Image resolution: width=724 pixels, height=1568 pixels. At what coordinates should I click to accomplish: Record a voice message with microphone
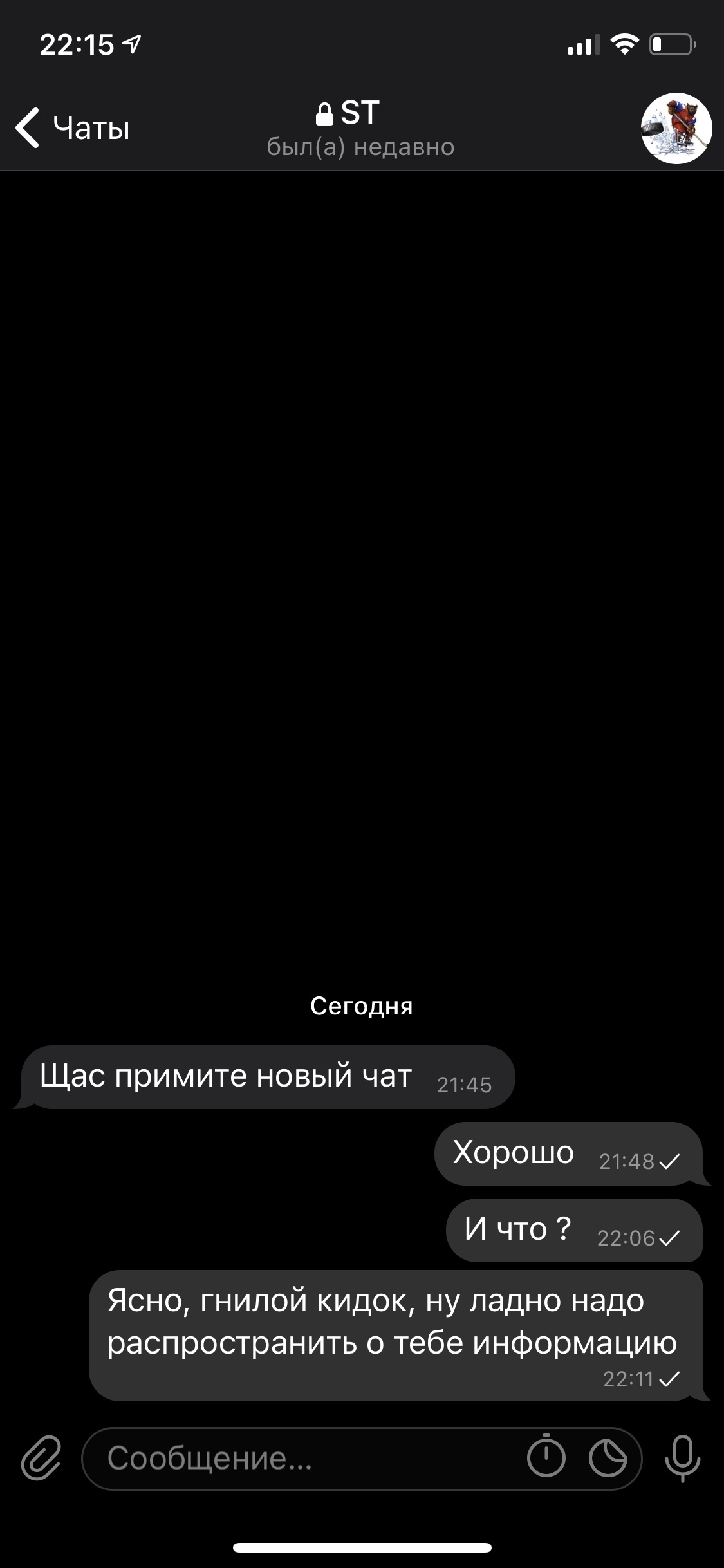pos(682,1458)
